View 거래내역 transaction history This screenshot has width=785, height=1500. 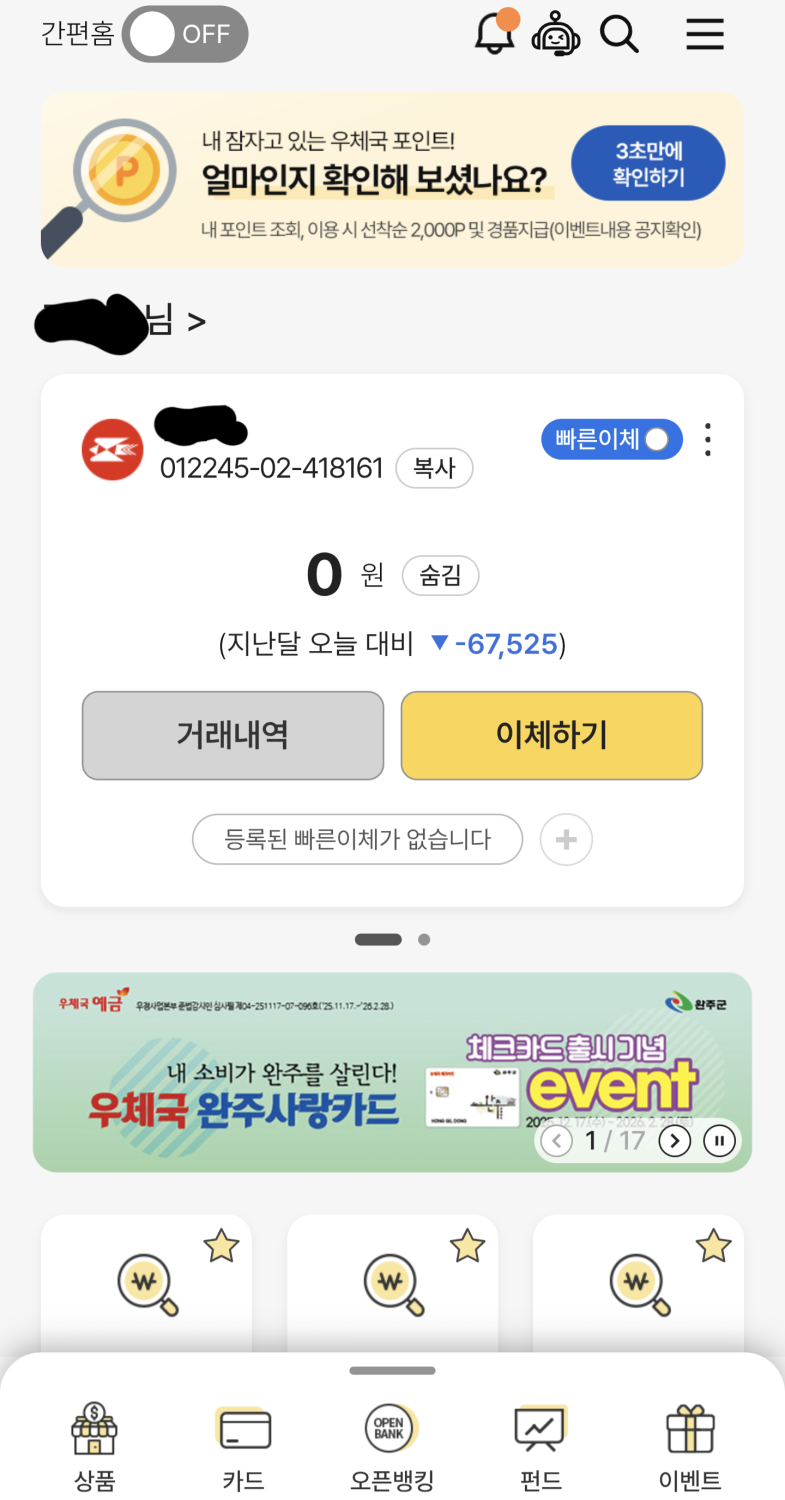click(233, 735)
